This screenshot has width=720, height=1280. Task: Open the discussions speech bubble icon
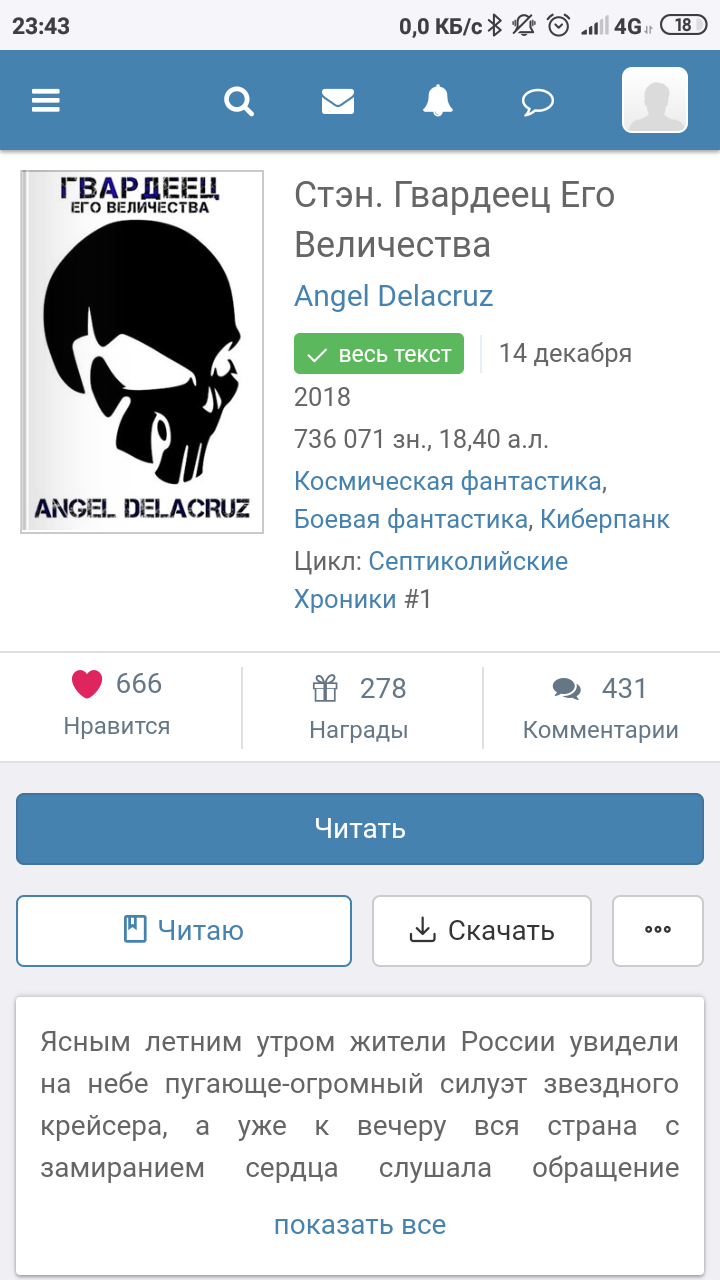coord(538,101)
